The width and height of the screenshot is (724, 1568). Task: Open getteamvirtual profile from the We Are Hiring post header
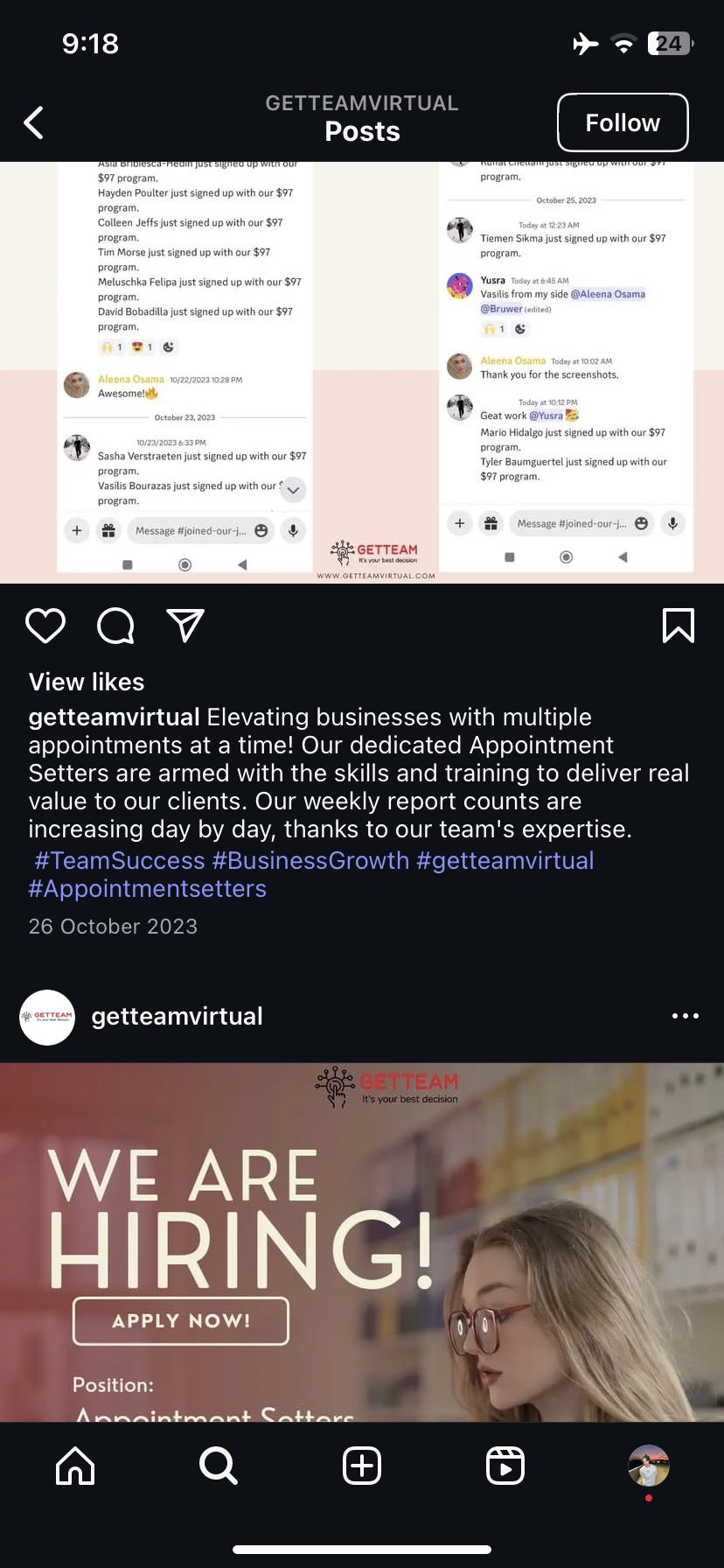coord(177,1016)
